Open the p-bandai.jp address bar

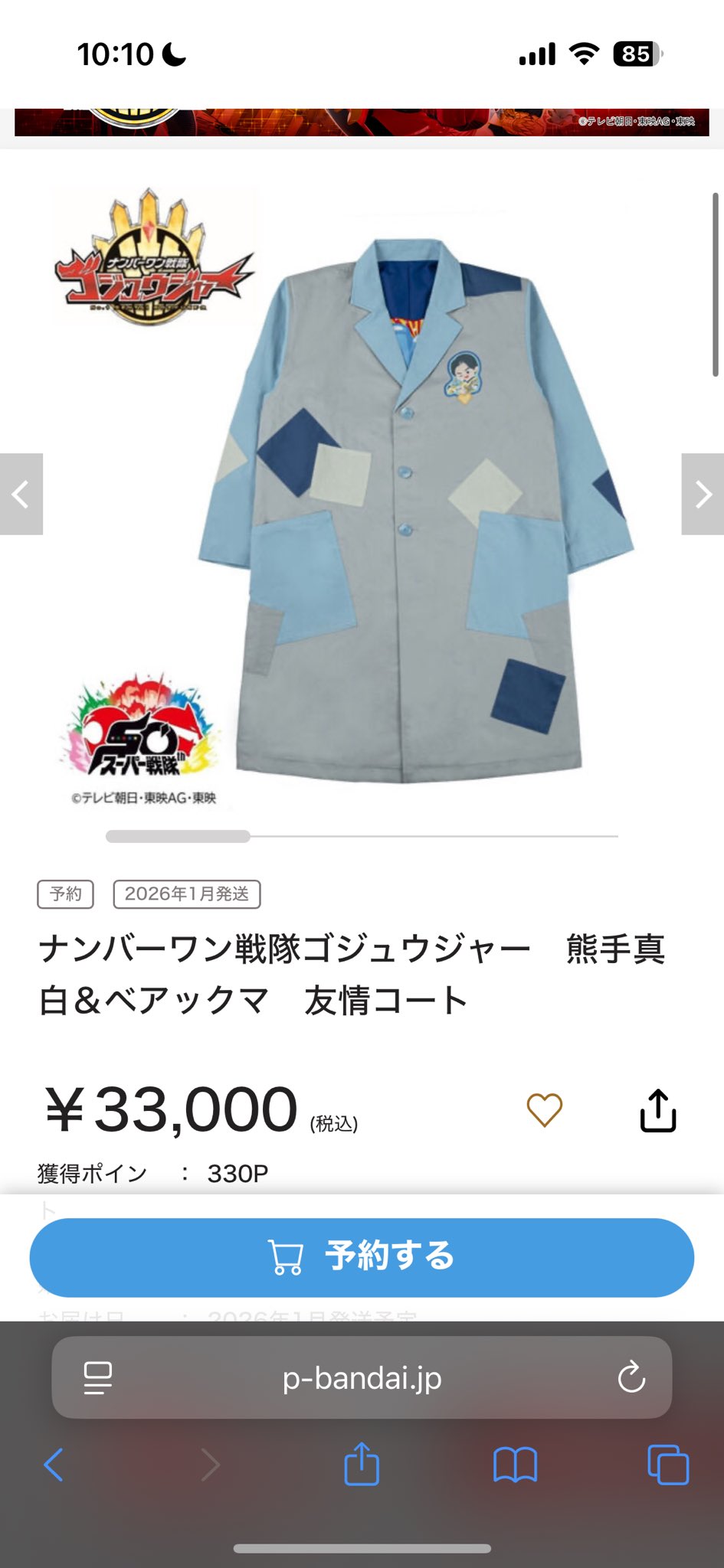[362, 1378]
